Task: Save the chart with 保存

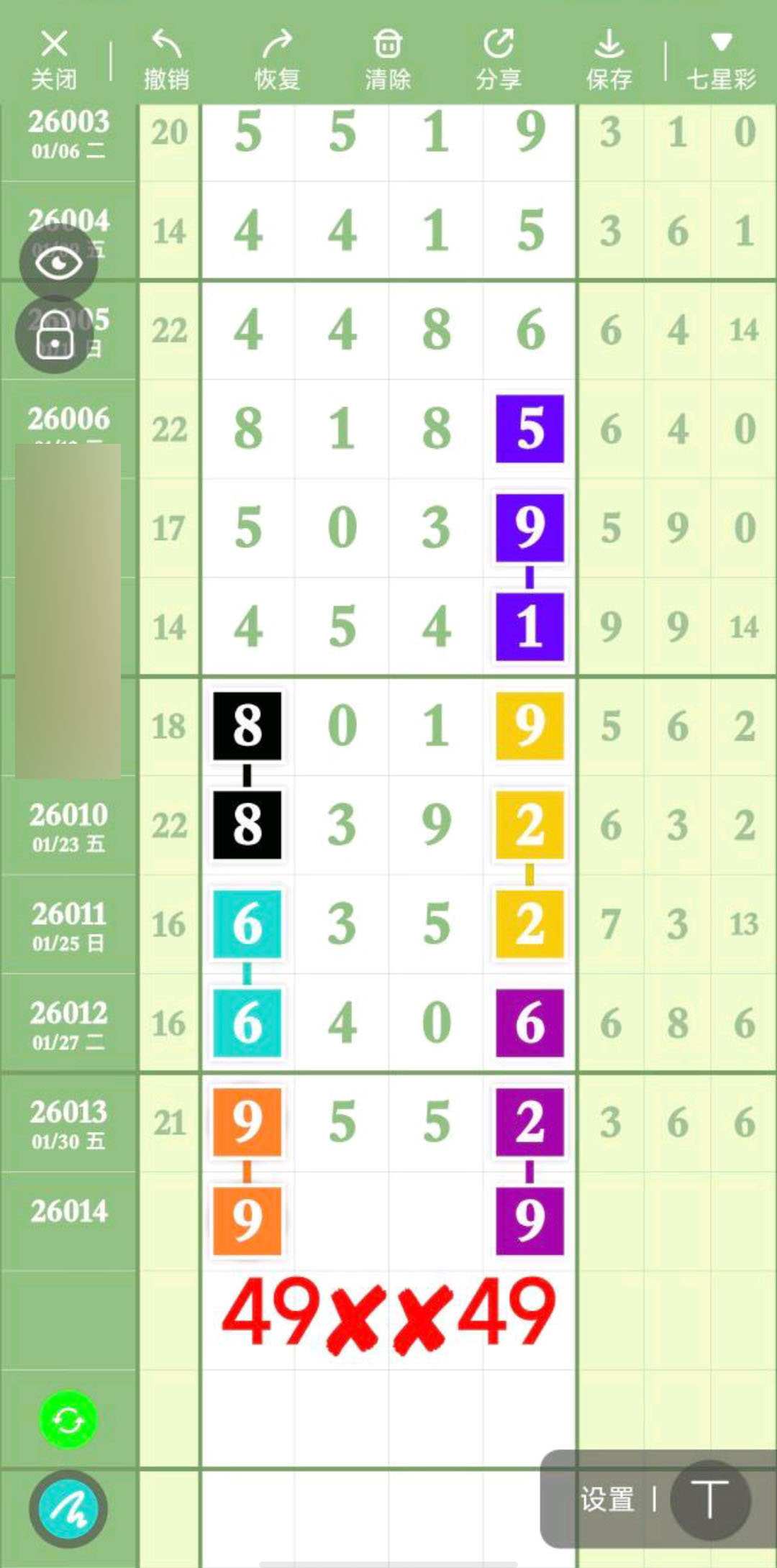Action: tap(609, 60)
